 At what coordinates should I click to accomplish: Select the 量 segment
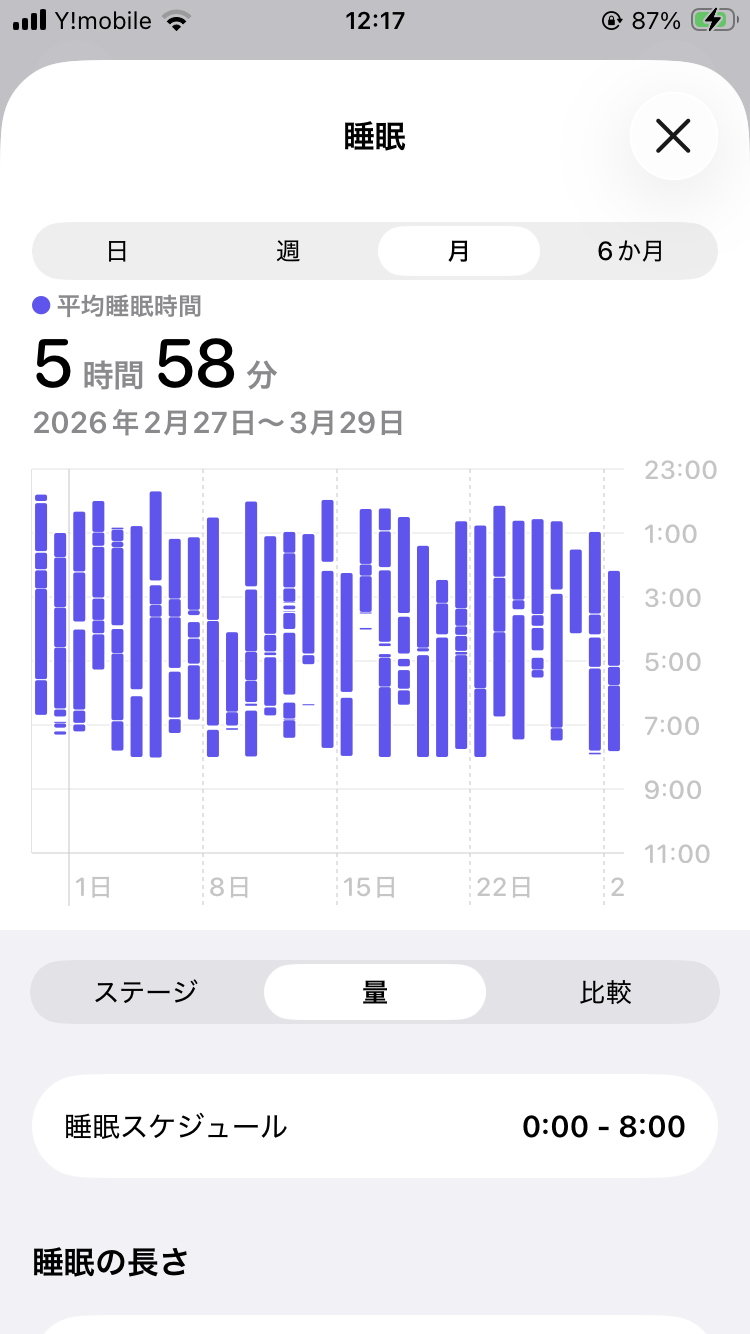[x=375, y=992]
